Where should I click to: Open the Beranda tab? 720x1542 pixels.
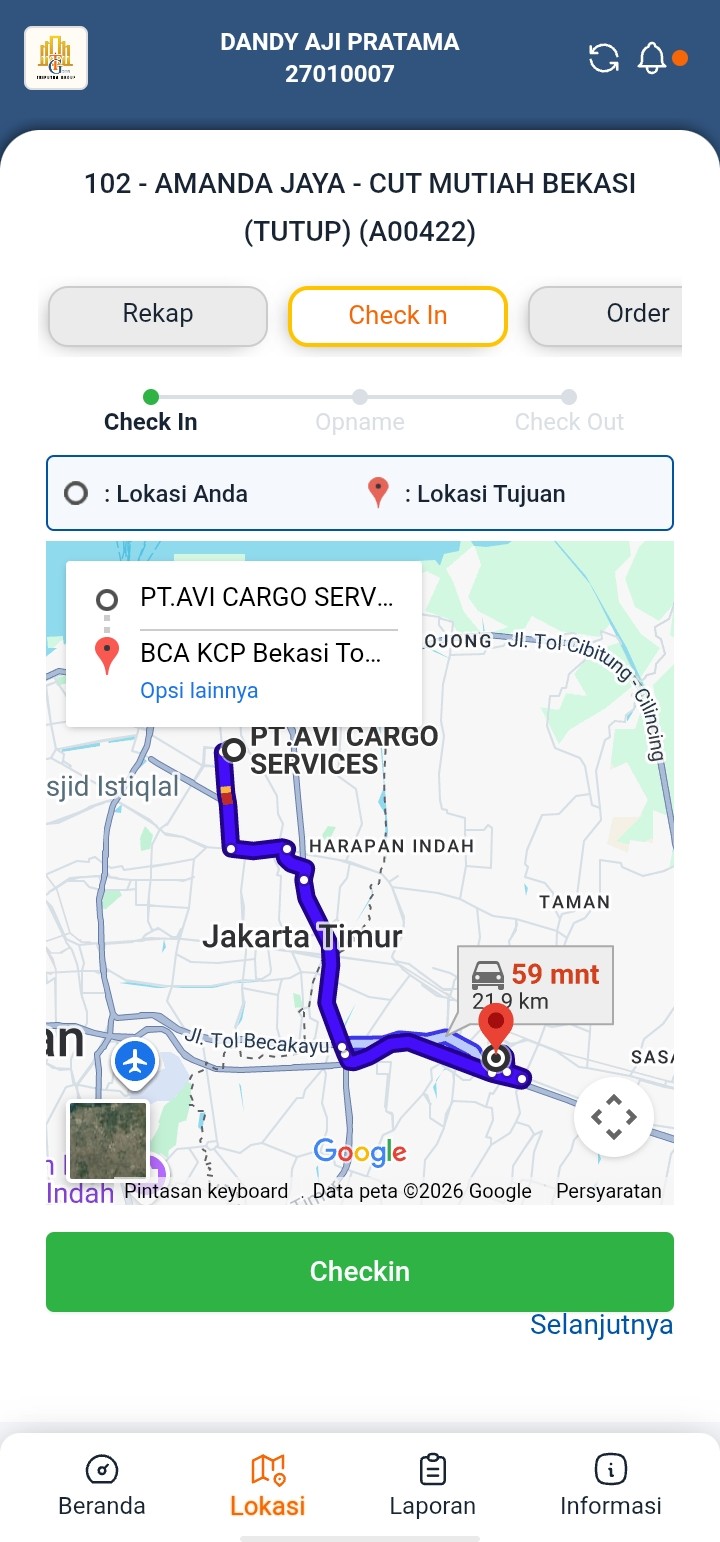pos(102,1485)
